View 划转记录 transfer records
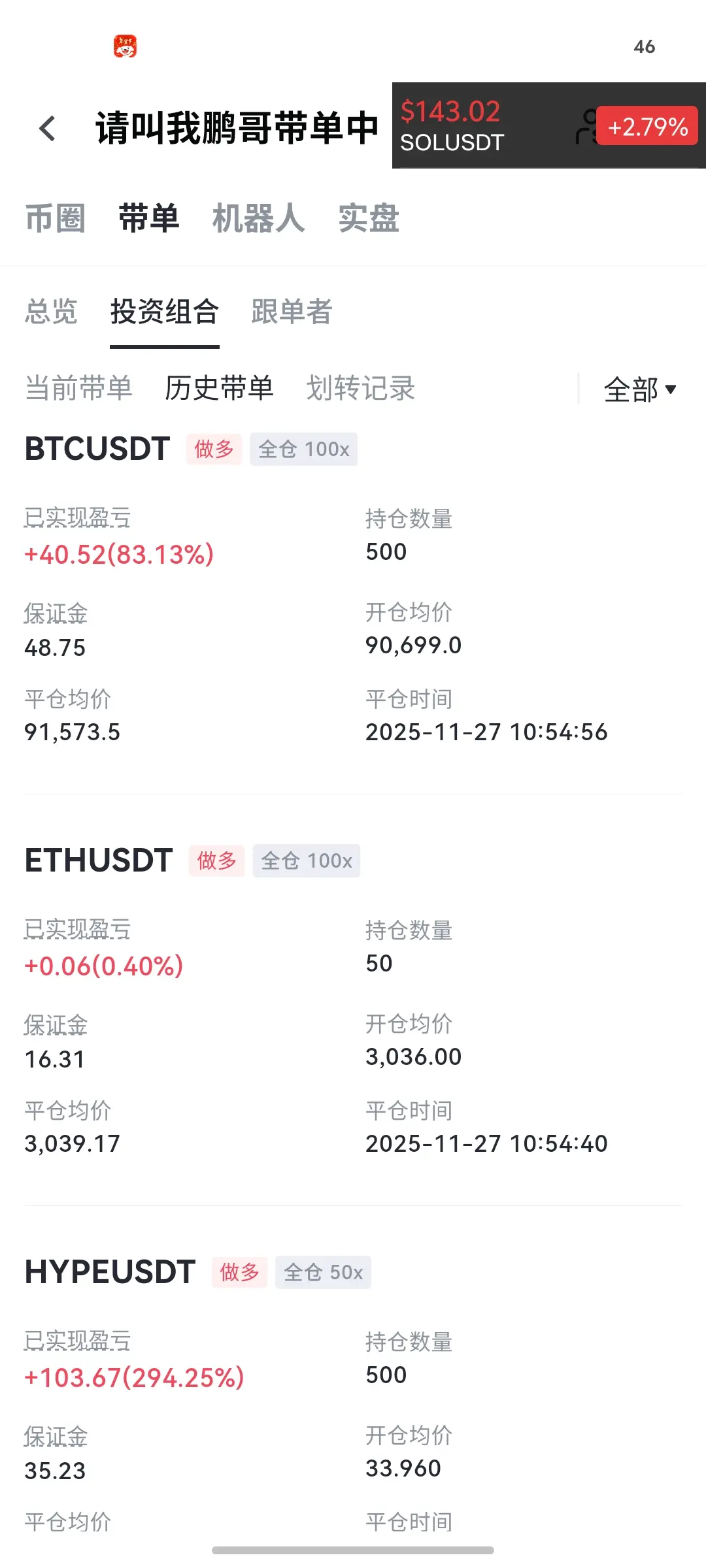This screenshot has height=1568, width=706. (x=361, y=388)
